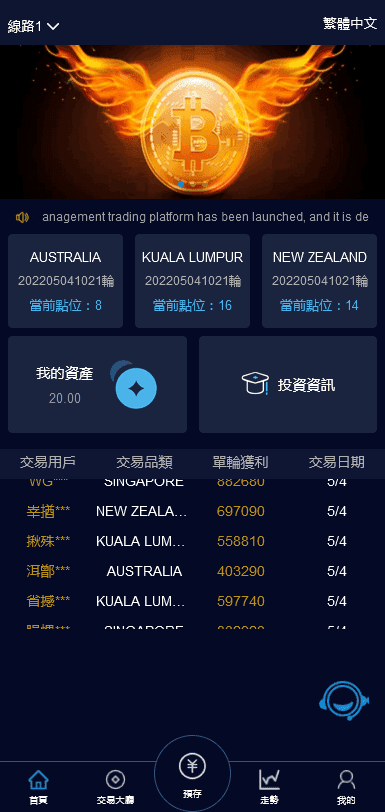Expand the 線路1 line dropdown

pos(33,26)
